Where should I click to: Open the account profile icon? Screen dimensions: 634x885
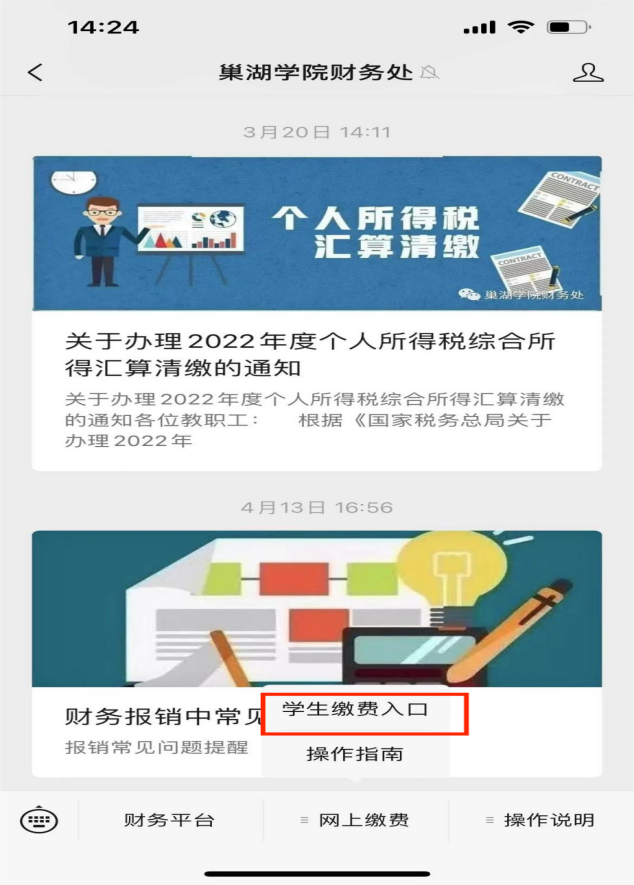tap(588, 72)
